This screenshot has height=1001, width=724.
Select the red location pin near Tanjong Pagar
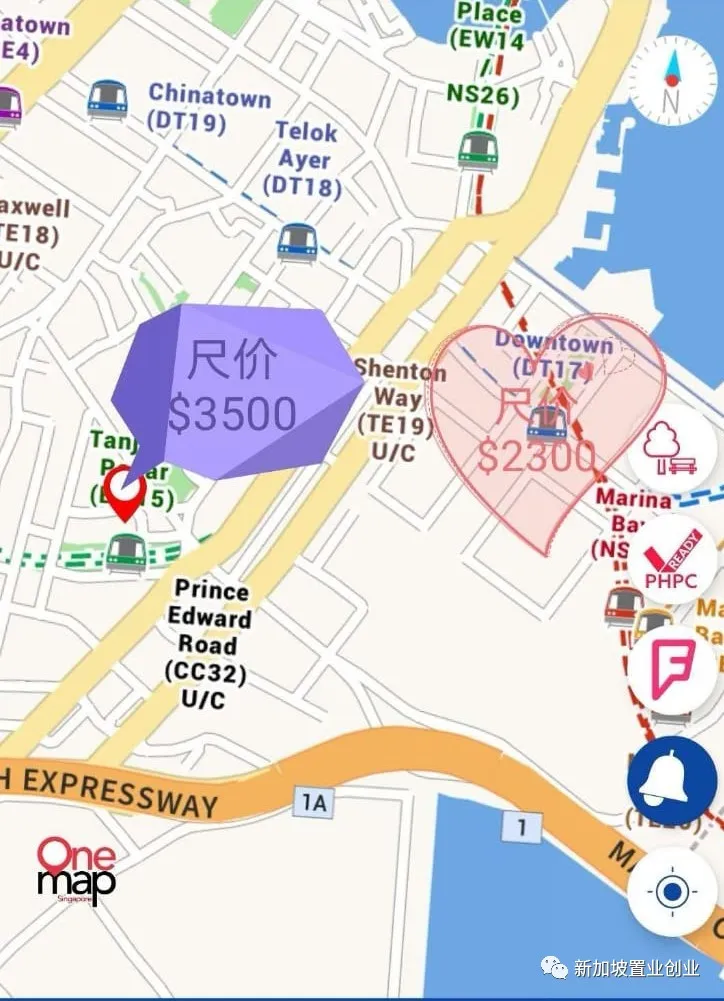pos(126,492)
